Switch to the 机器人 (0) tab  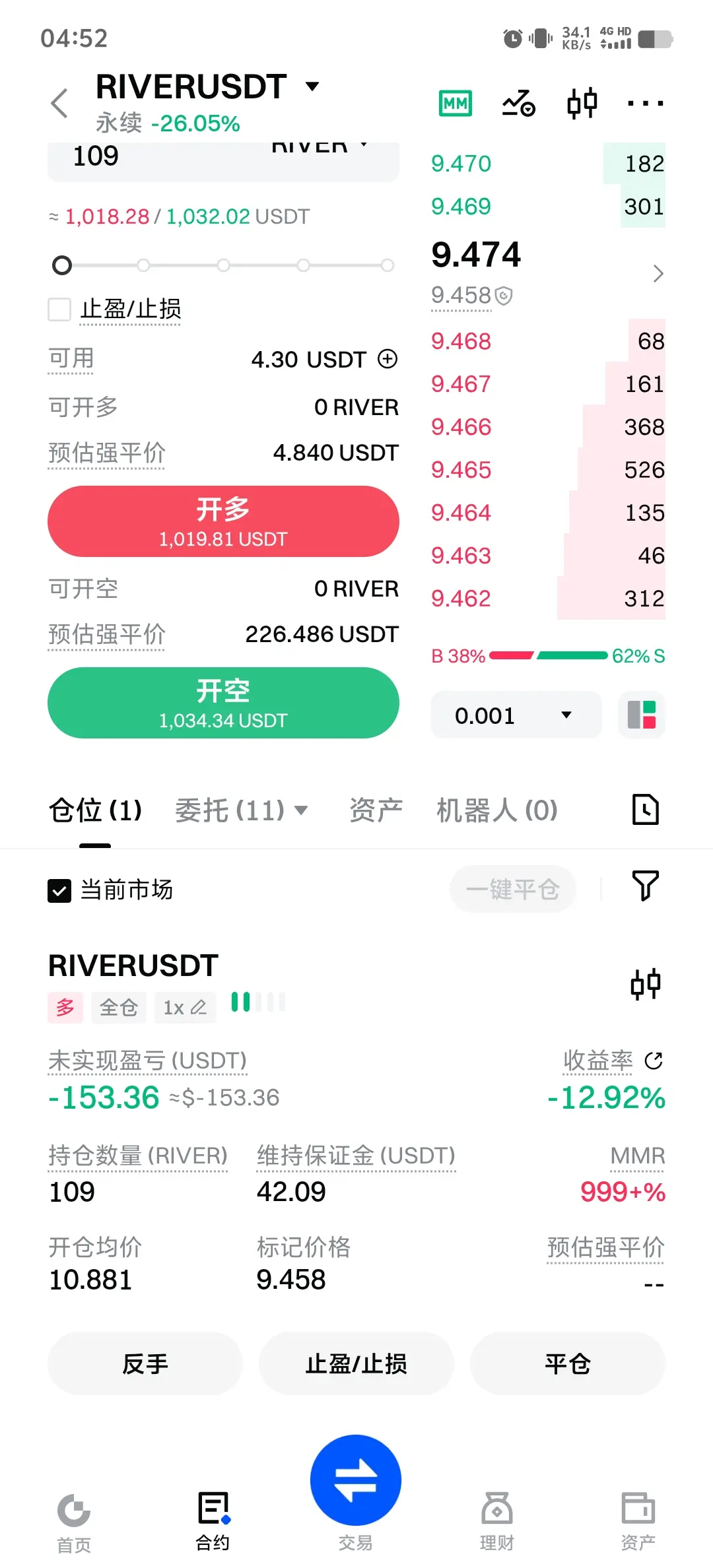point(497,810)
